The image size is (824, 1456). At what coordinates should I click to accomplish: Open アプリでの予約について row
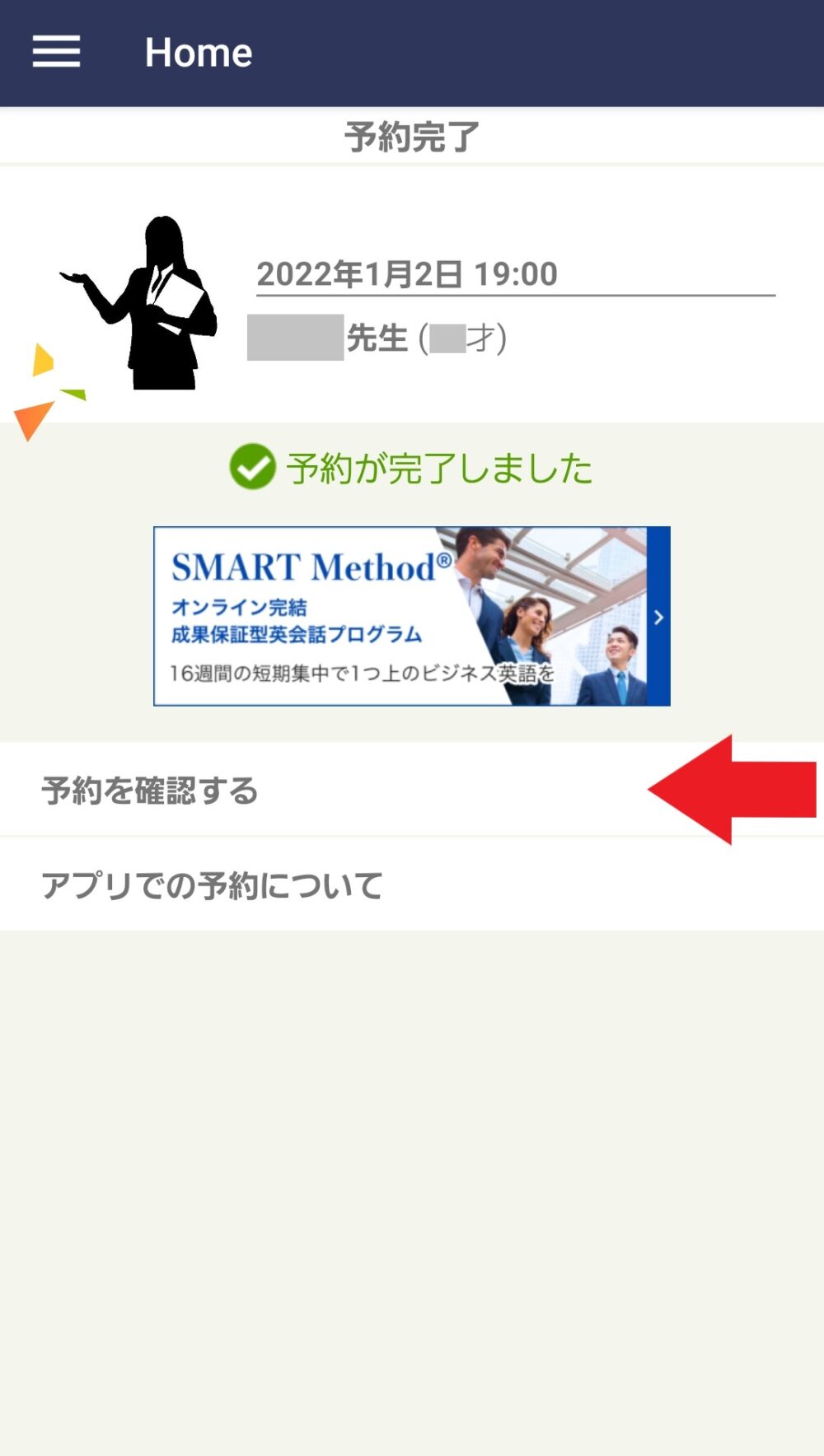pyautogui.click(x=330, y=885)
